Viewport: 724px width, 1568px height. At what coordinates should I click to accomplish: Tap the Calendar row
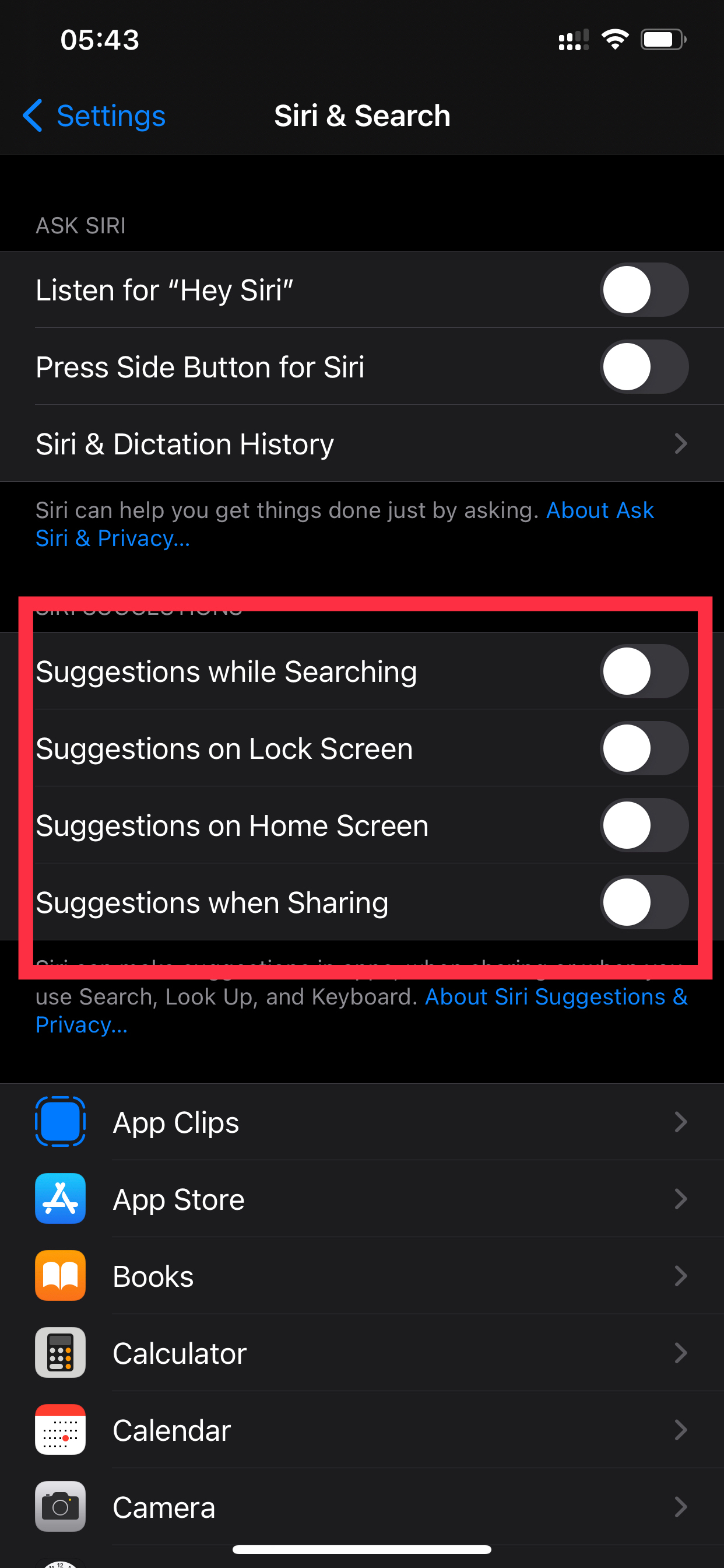(362, 1430)
